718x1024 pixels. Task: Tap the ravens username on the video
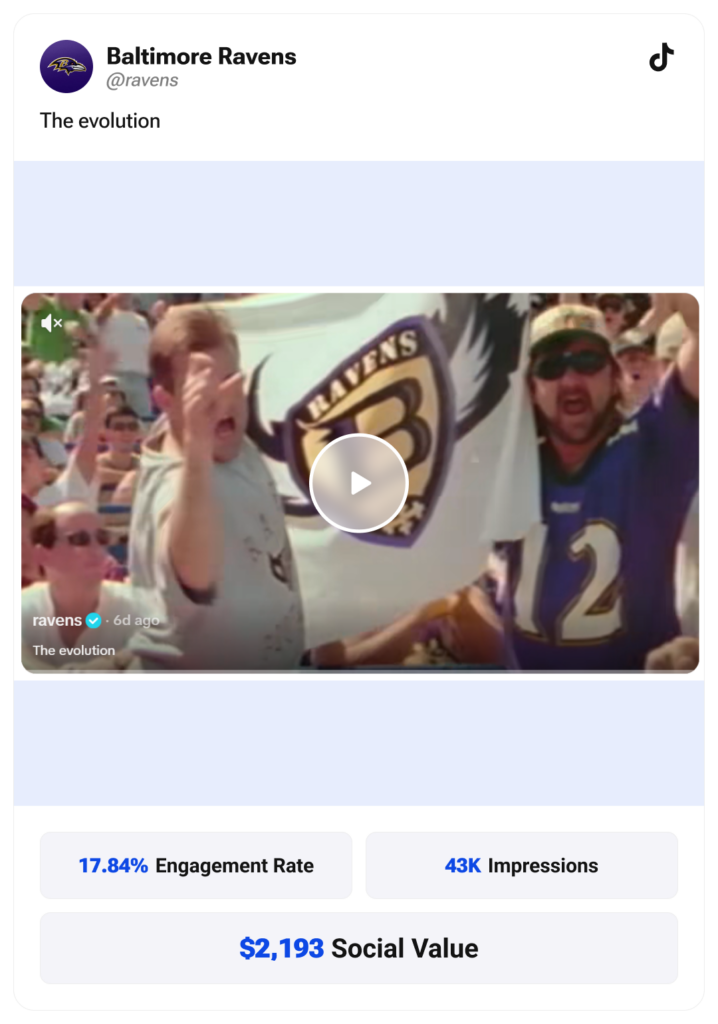[57, 620]
